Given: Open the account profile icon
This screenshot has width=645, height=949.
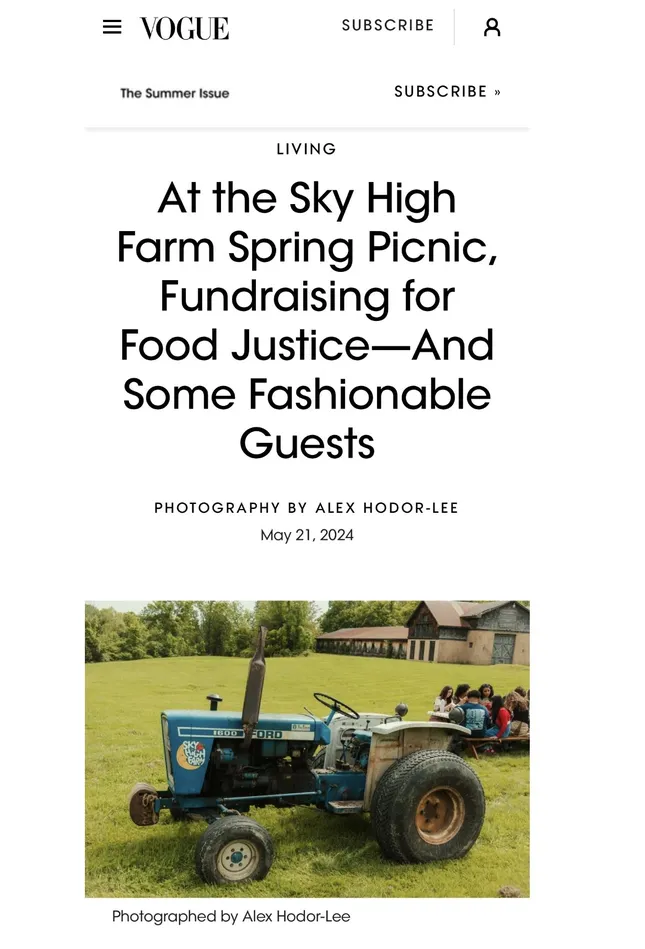Looking at the screenshot, I should click(x=492, y=28).
